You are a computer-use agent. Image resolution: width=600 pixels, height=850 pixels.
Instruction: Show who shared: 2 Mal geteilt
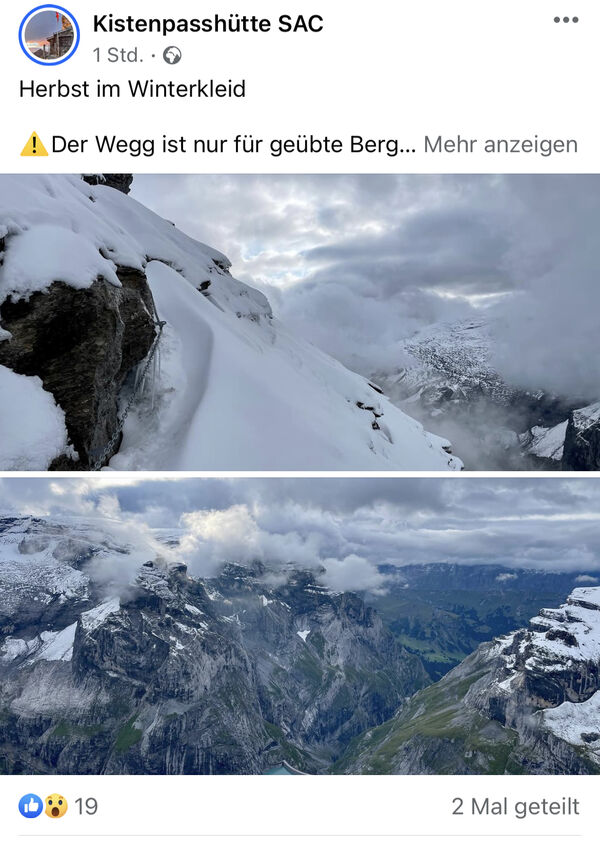click(x=515, y=806)
